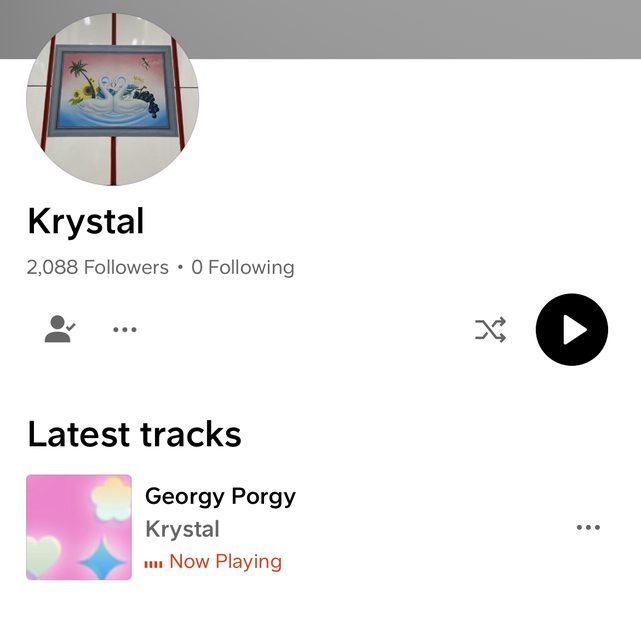View the 0 Following list

243,267
